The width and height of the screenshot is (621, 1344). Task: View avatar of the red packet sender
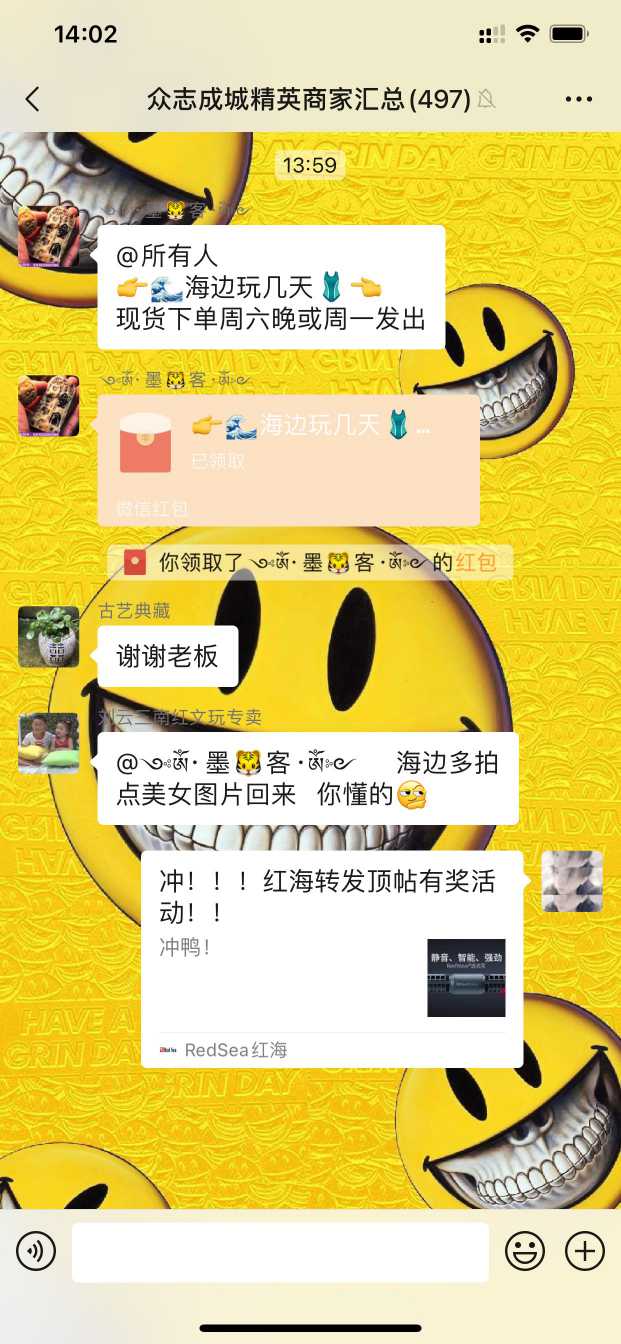48,406
